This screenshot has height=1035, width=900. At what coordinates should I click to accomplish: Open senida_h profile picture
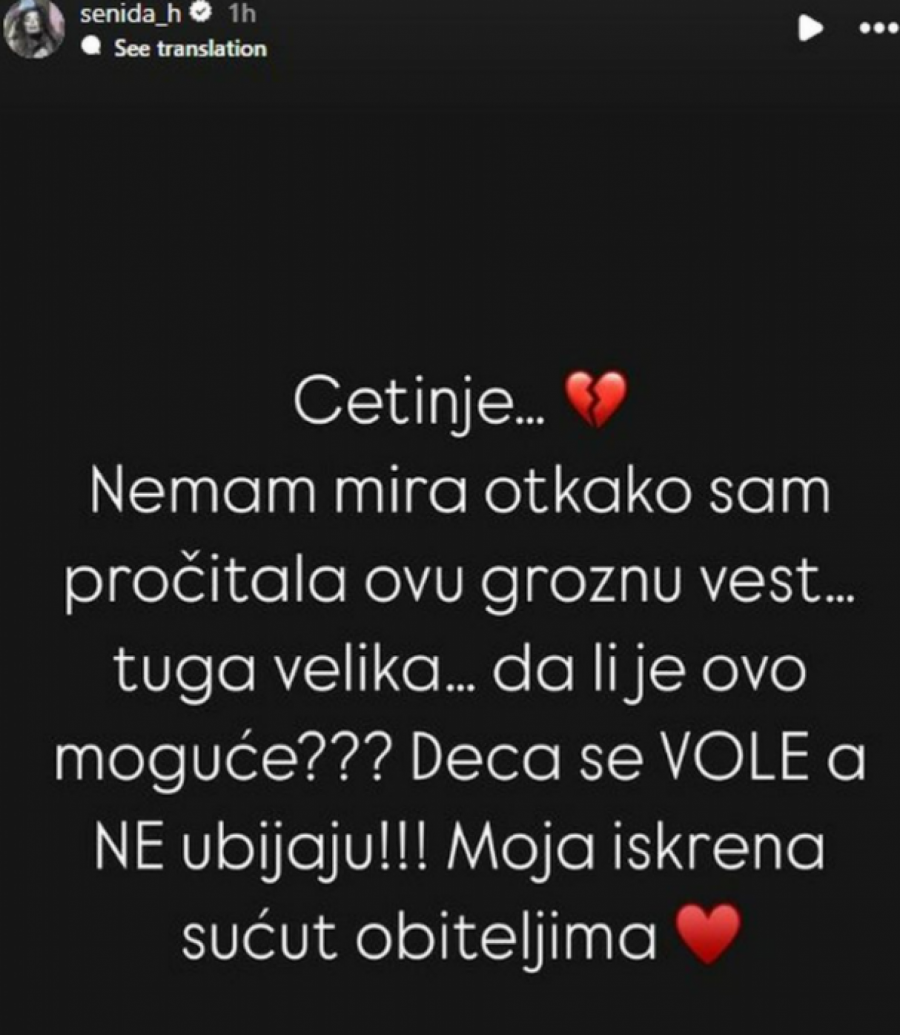coord(35,30)
